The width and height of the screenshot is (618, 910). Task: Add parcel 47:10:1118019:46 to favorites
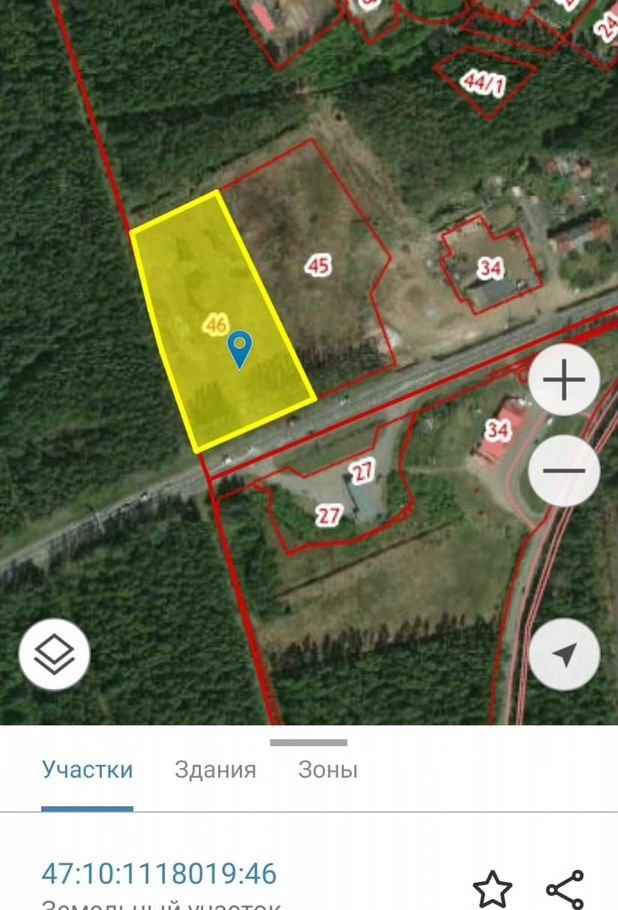(492, 889)
